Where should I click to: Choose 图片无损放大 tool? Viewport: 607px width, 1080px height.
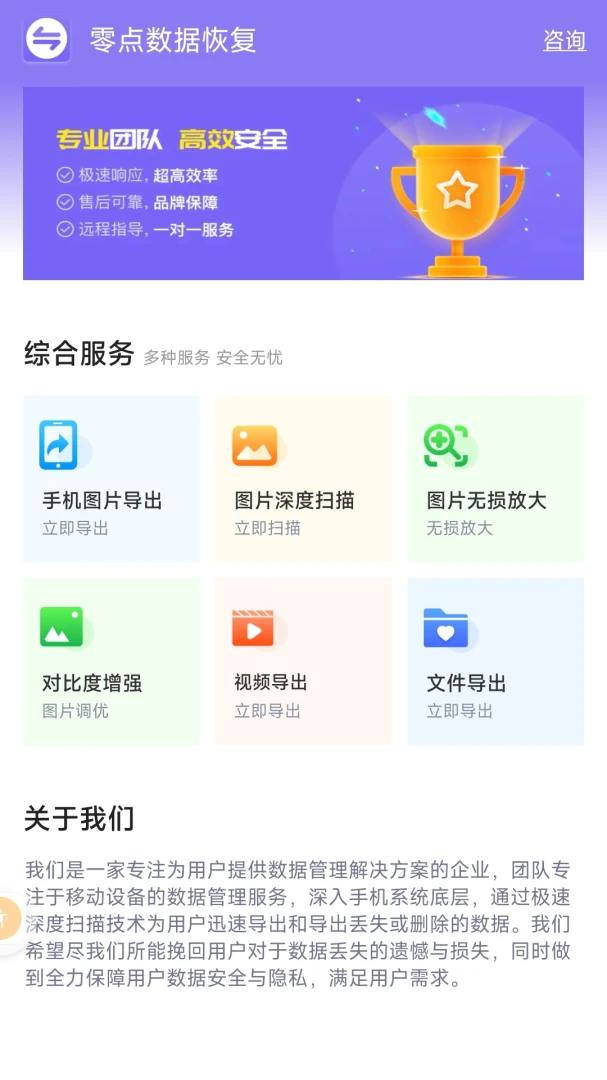click(495, 479)
